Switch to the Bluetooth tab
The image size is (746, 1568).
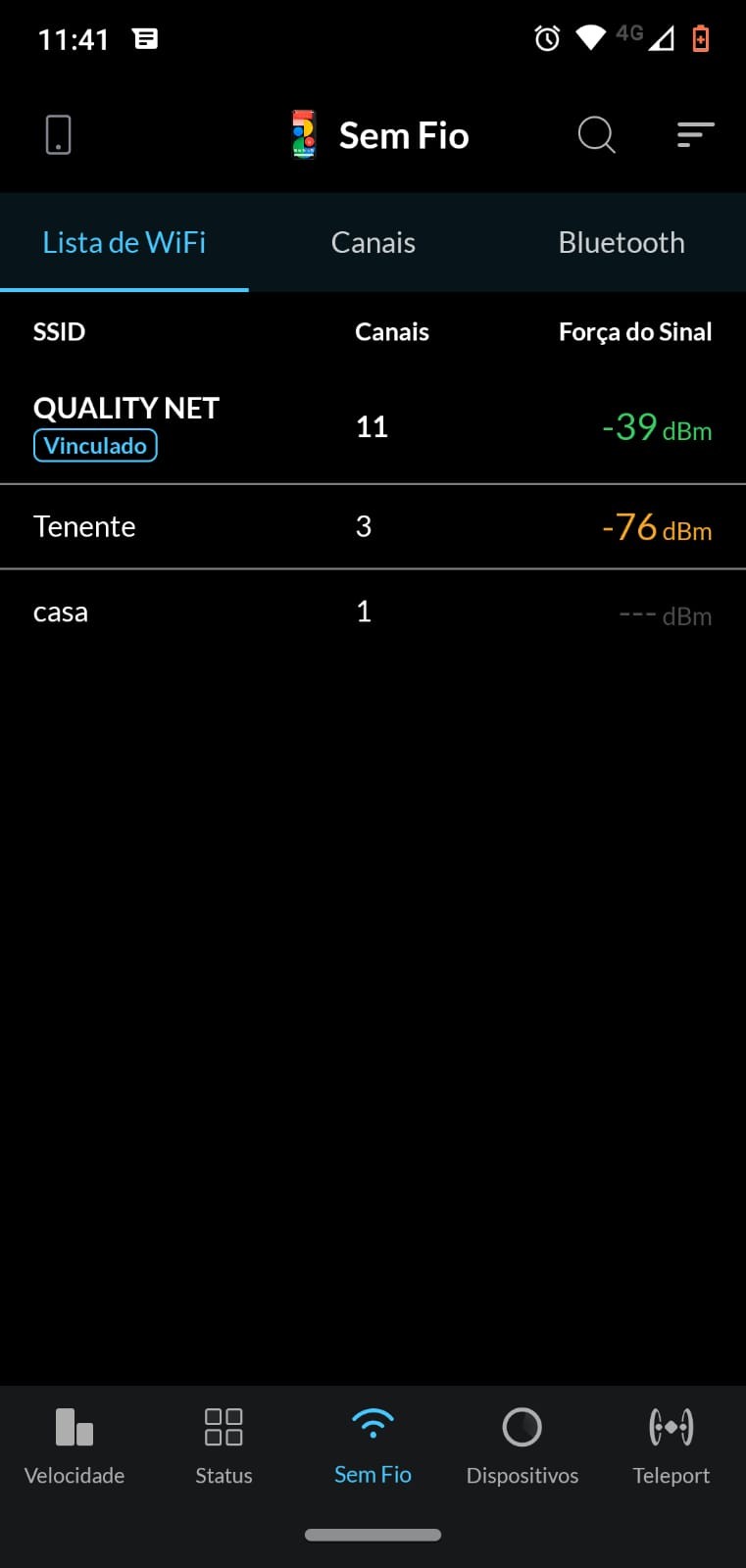(x=622, y=243)
